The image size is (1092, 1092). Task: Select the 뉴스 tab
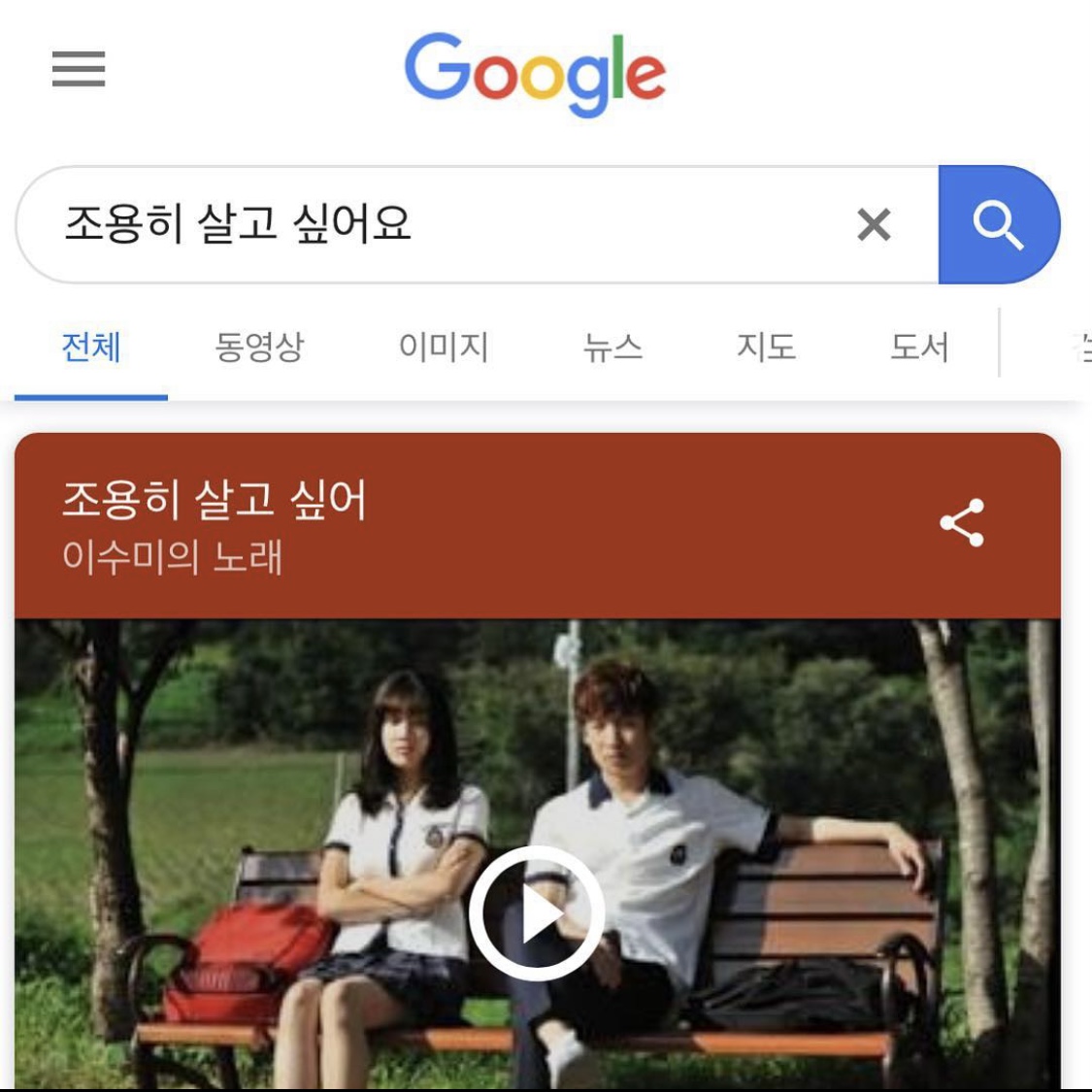point(612,347)
